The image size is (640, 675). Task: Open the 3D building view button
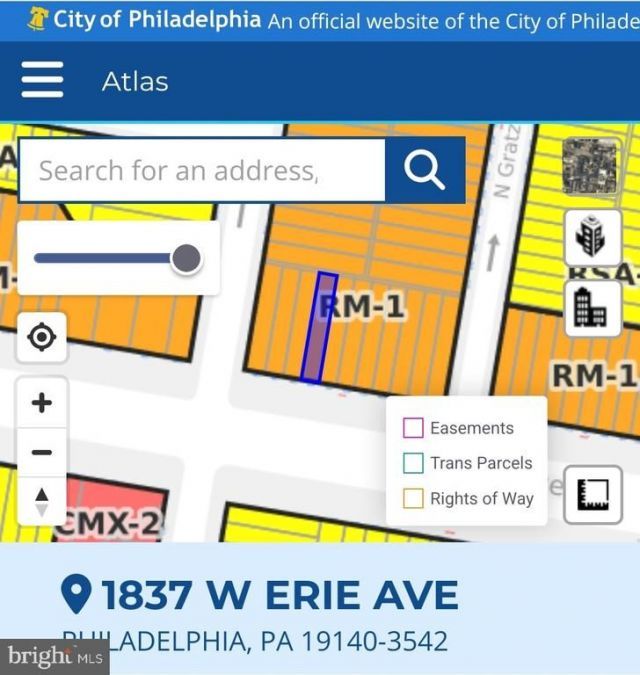coord(593,238)
